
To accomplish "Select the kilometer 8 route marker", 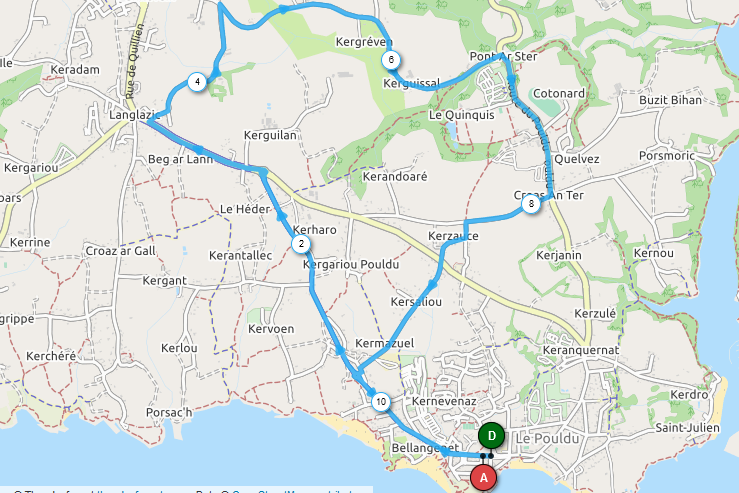I will [531, 204].
